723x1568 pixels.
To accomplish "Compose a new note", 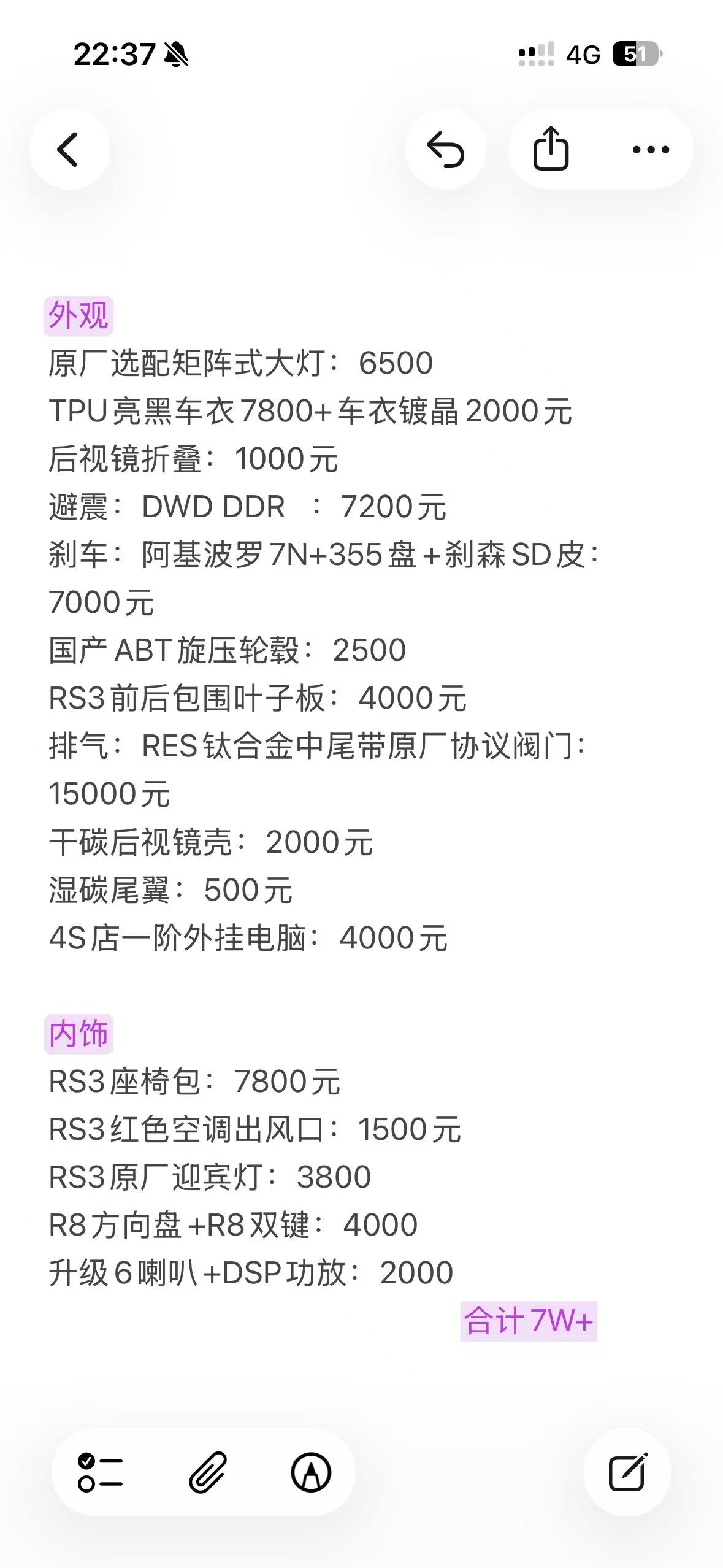I will tap(627, 1472).
